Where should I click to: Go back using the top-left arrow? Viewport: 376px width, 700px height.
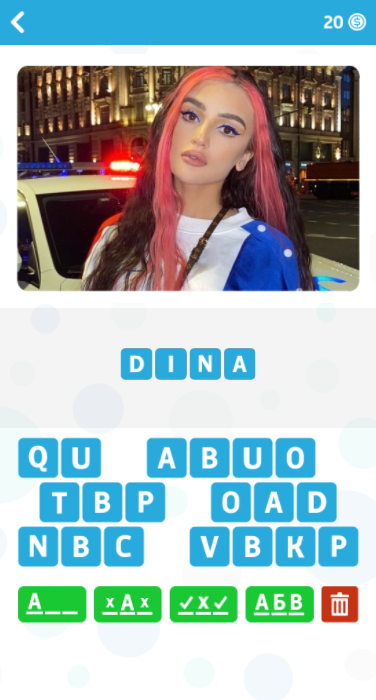18,22
